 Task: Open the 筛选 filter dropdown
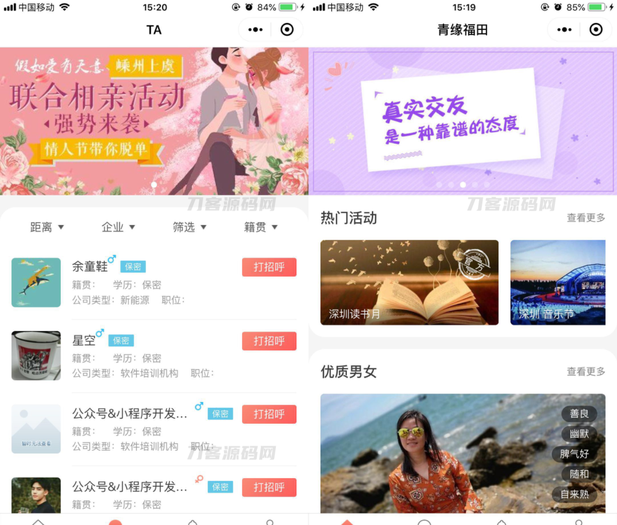point(189,227)
